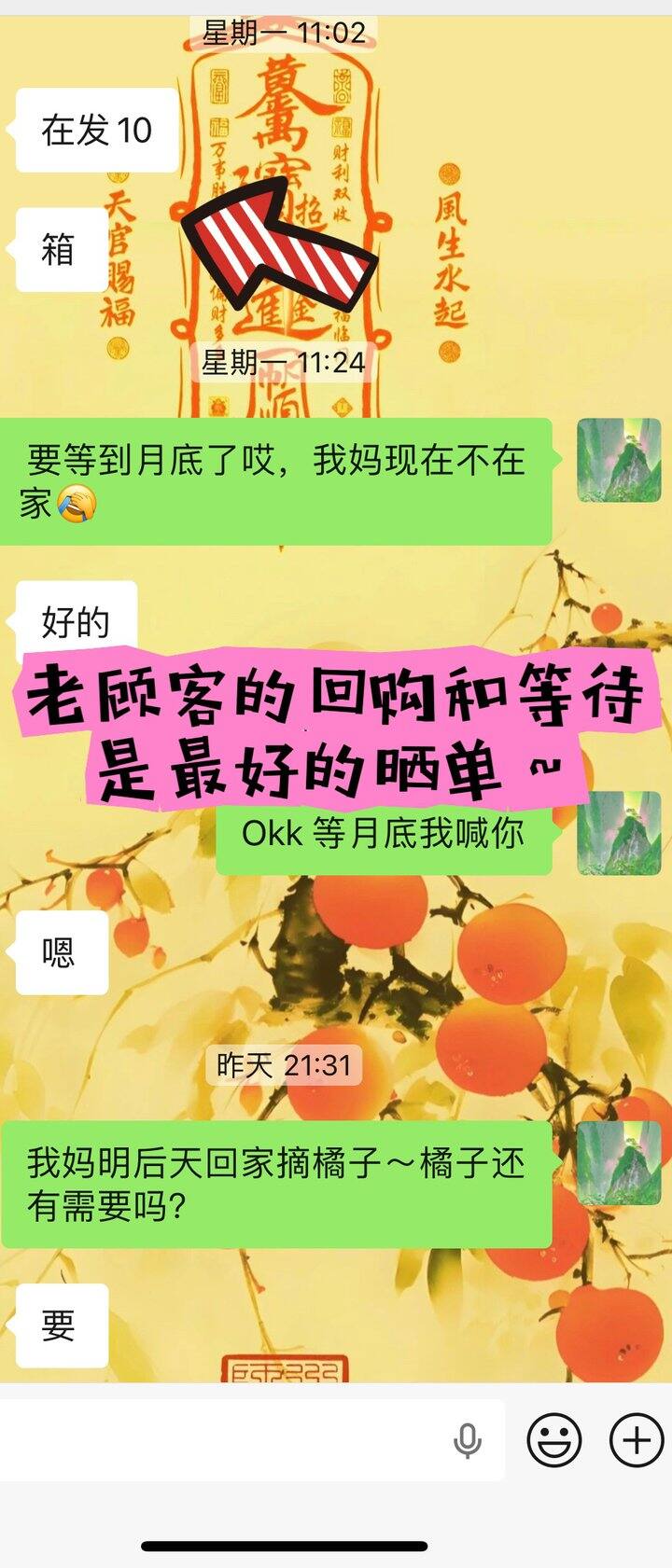This screenshot has height=1568, width=672.
Task: Open sender avatar beside 橘子还有需要吗 message
Action: (619, 1162)
